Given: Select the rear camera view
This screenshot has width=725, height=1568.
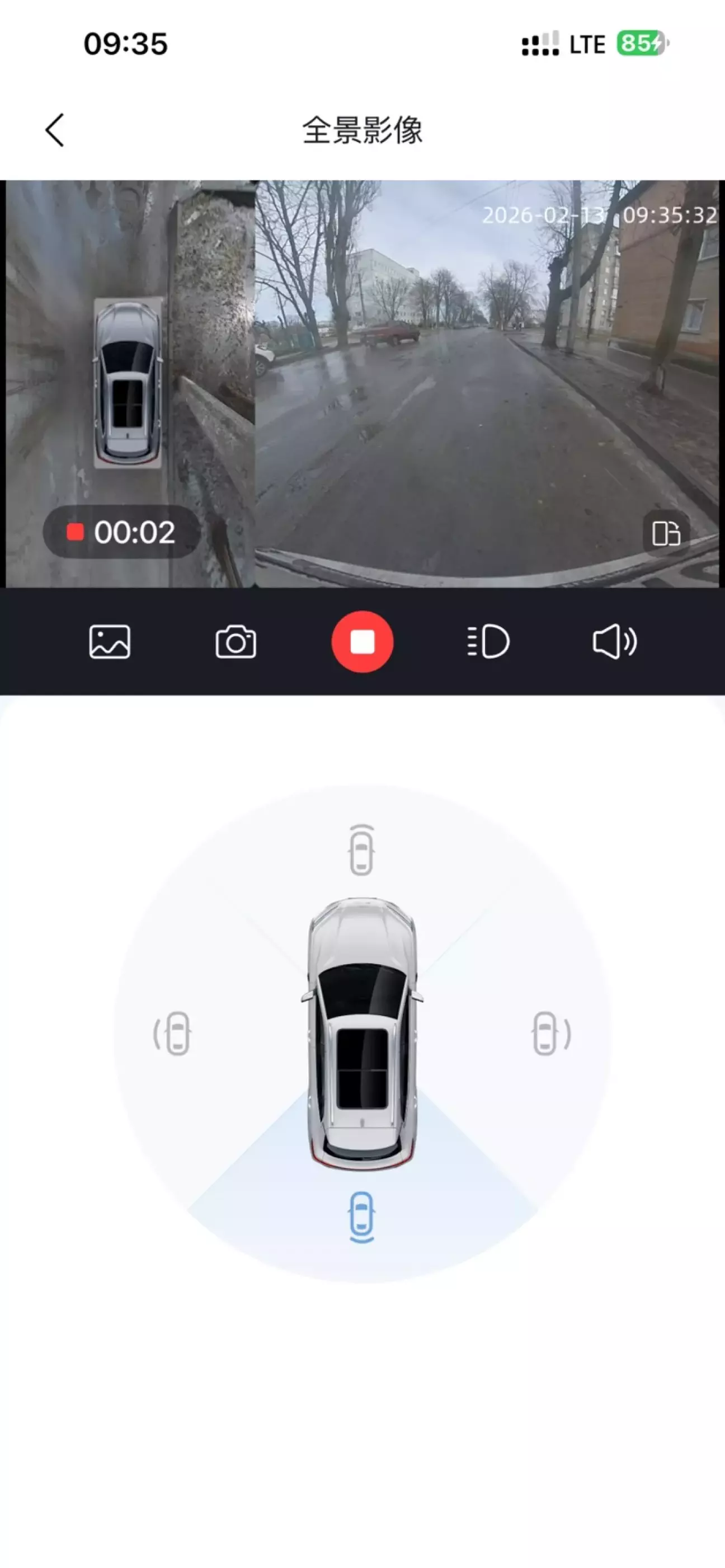Looking at the screenshot, I should (361, 1216).
